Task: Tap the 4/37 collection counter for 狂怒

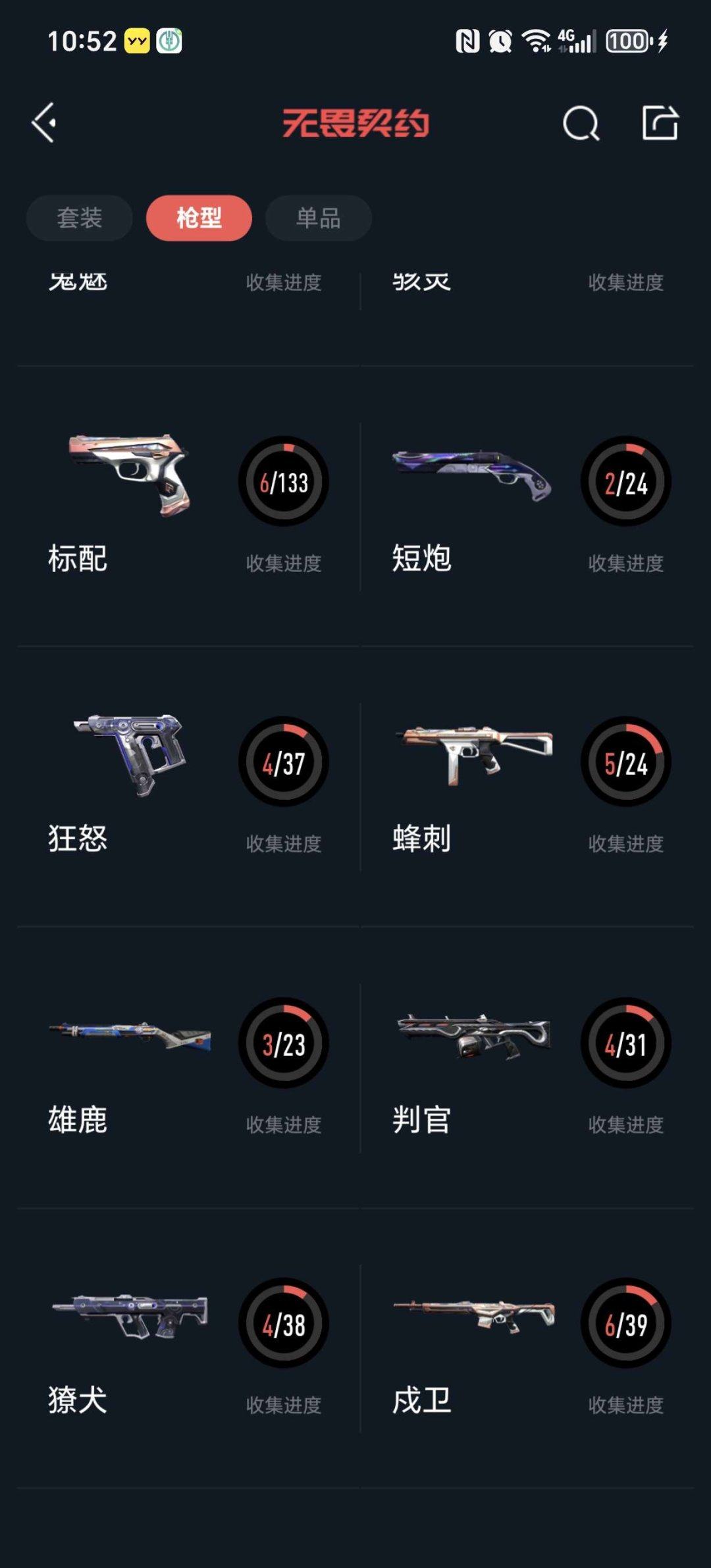Action: click(283, 762)
